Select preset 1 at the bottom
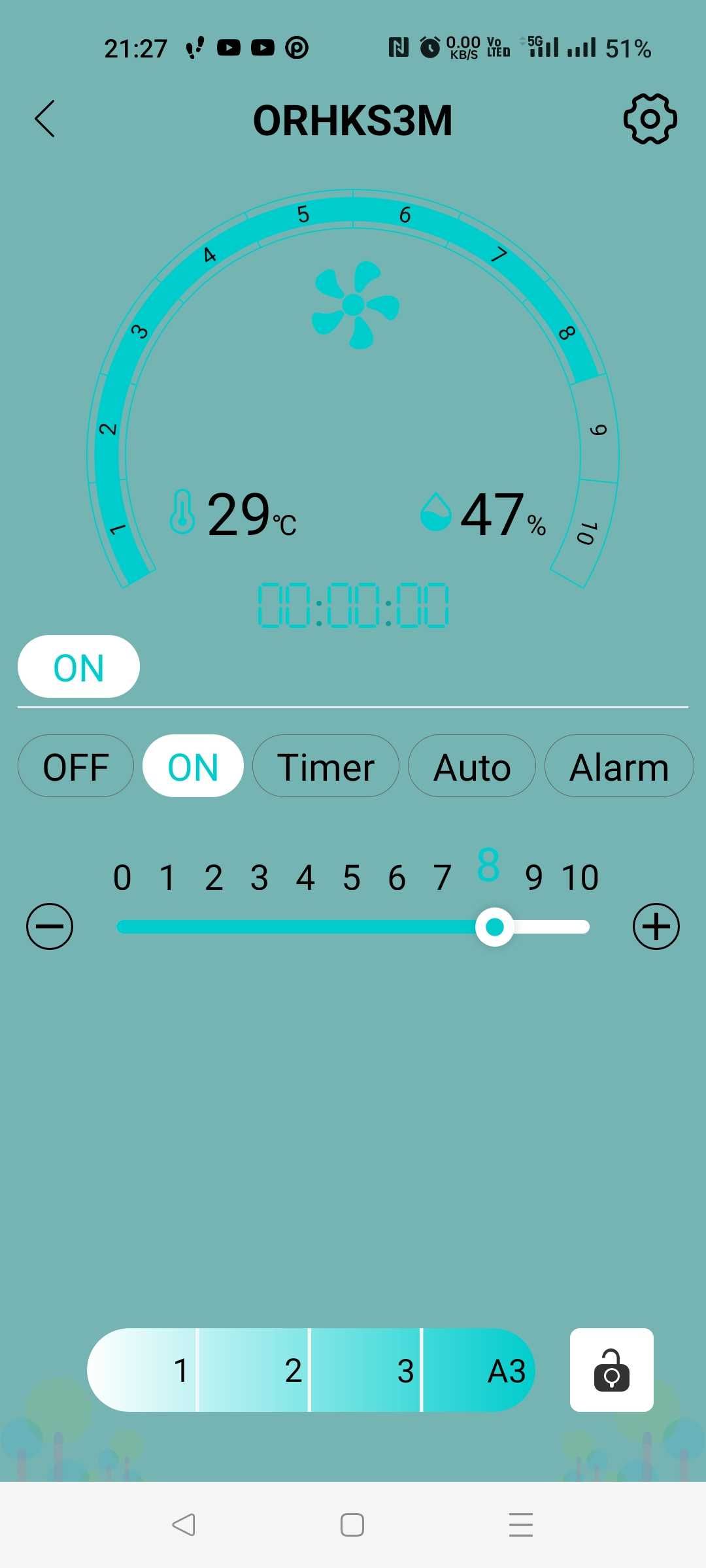706x1568 pixels. tap(150, 1370)
